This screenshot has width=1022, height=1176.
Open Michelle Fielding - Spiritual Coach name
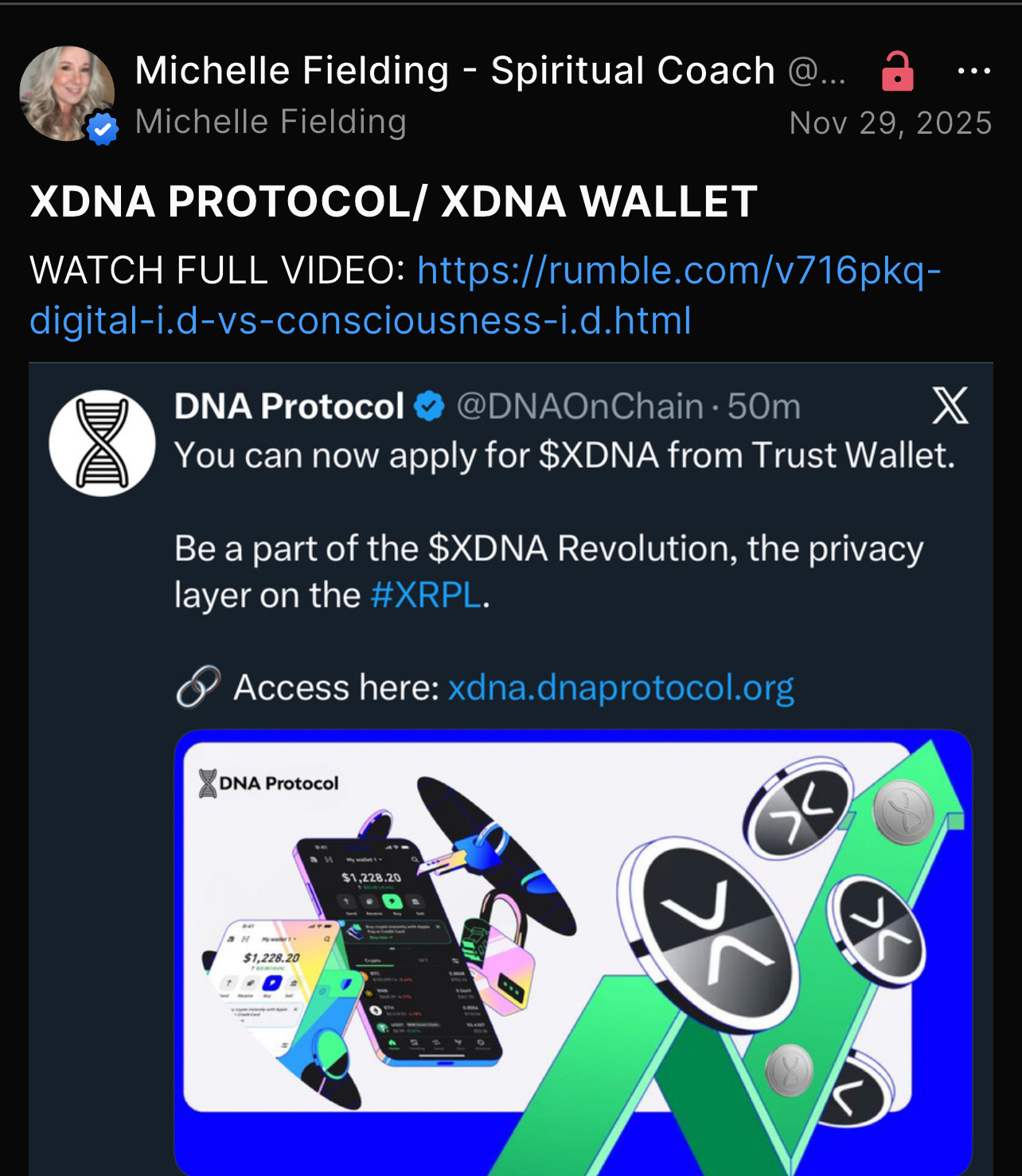coord(454,71)
